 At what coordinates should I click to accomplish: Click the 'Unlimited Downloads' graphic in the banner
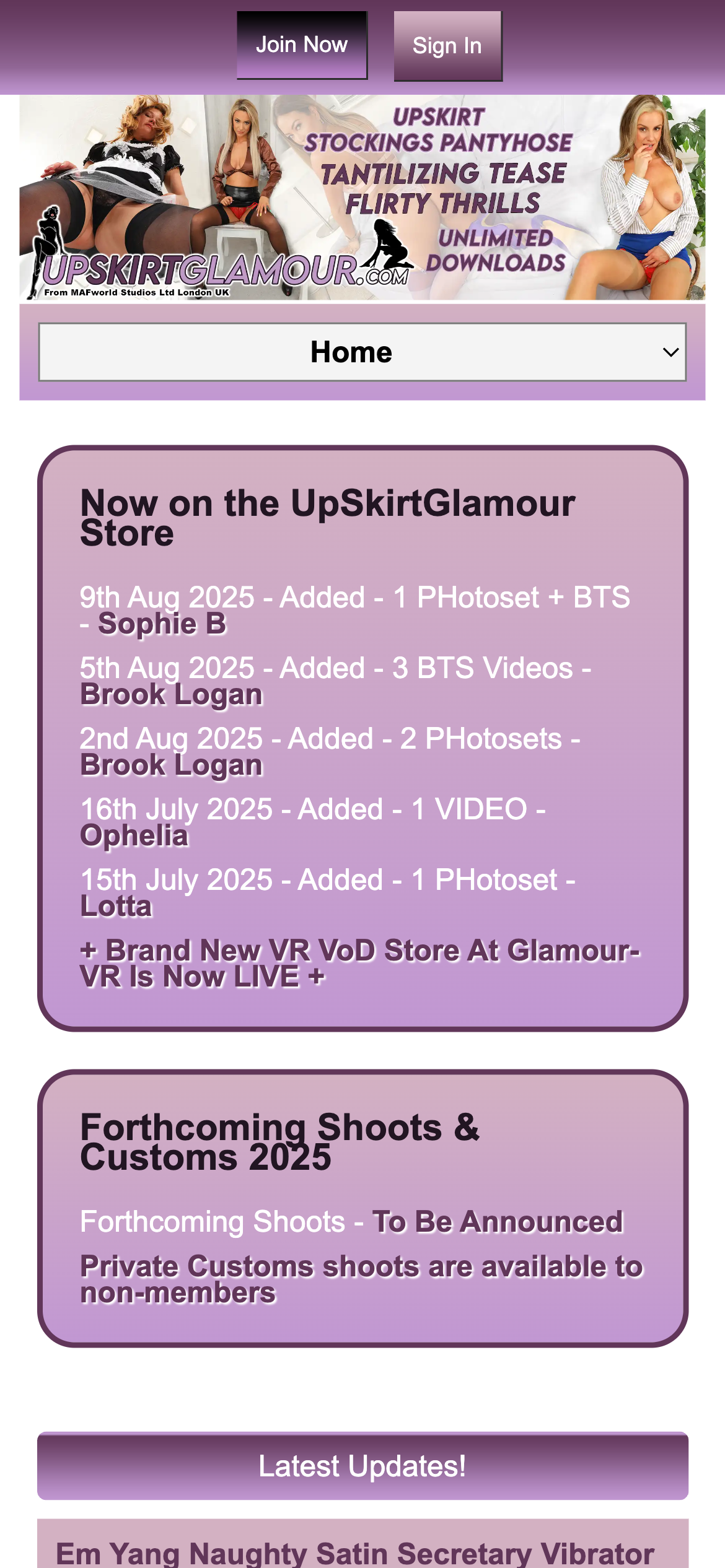[x=496, y=251]
